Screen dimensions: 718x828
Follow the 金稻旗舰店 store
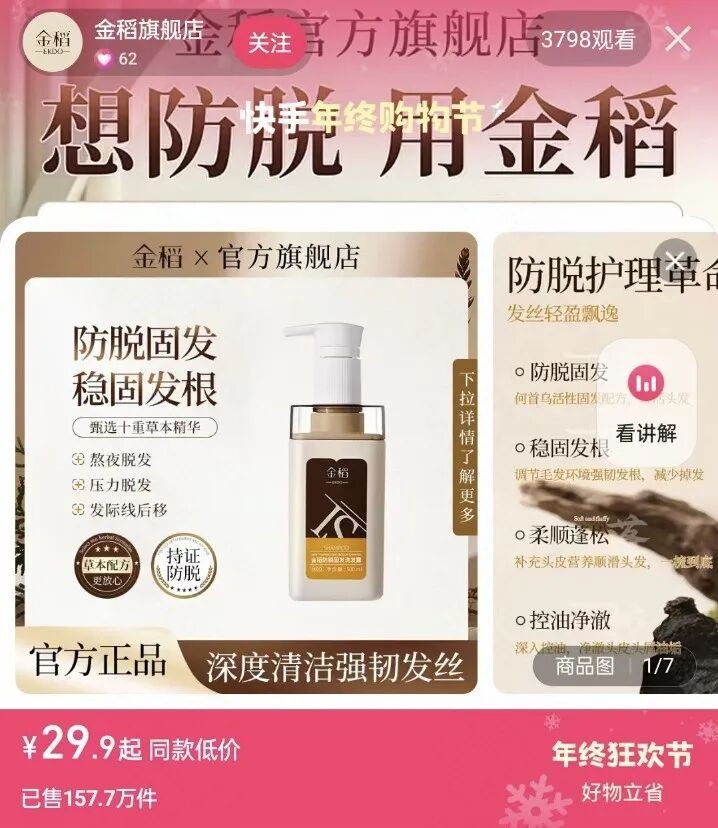[x=269, y=43]
